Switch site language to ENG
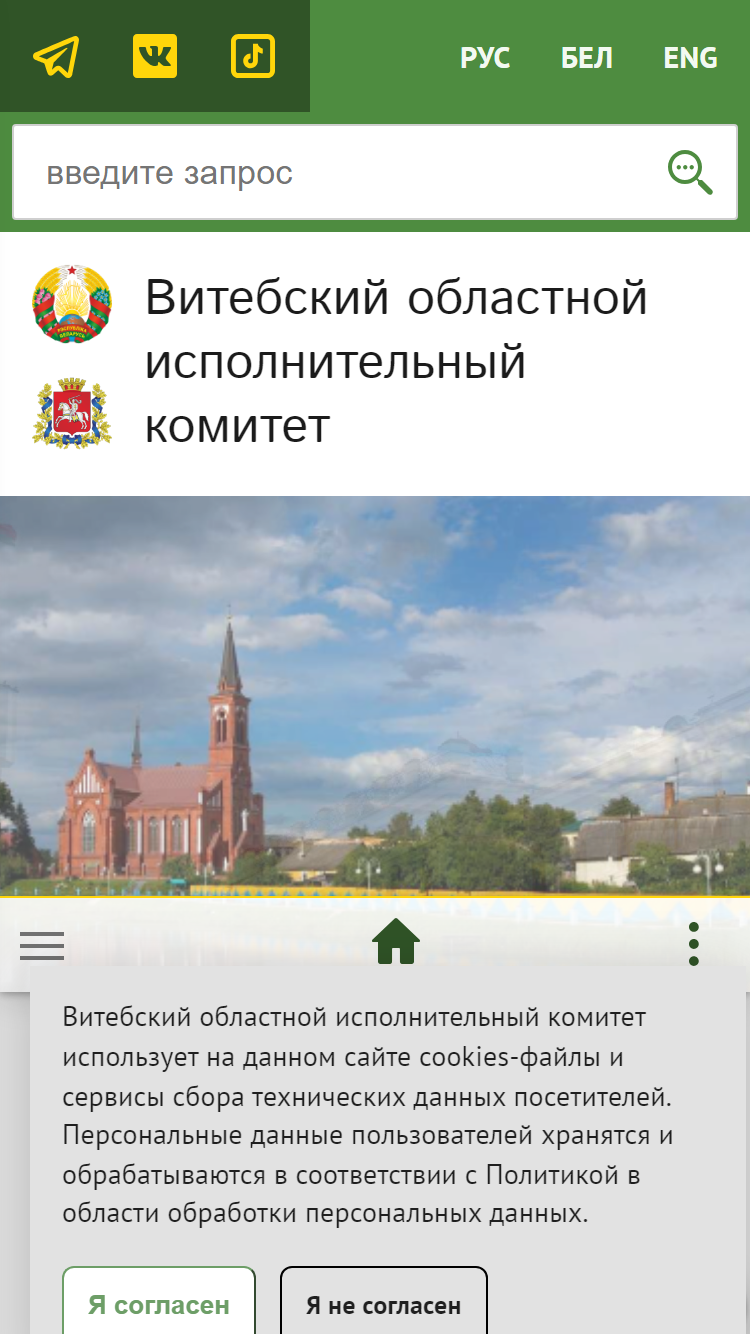 [x=690, y=58]
